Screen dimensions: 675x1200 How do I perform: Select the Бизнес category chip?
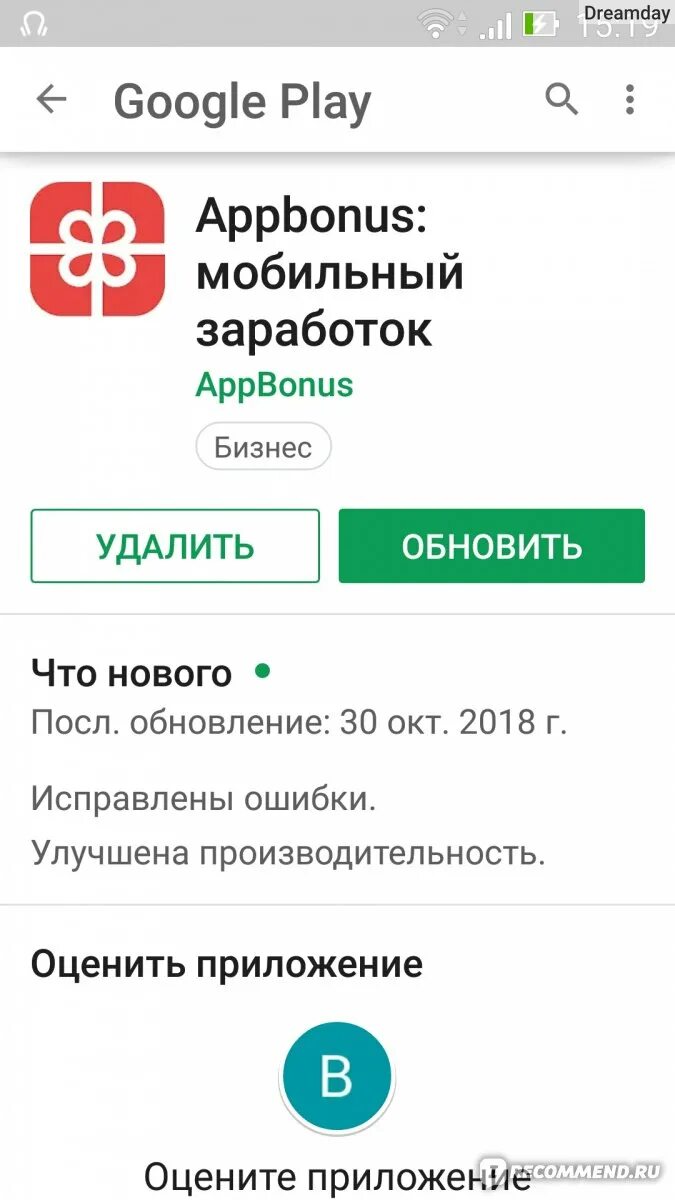point(263,447)
